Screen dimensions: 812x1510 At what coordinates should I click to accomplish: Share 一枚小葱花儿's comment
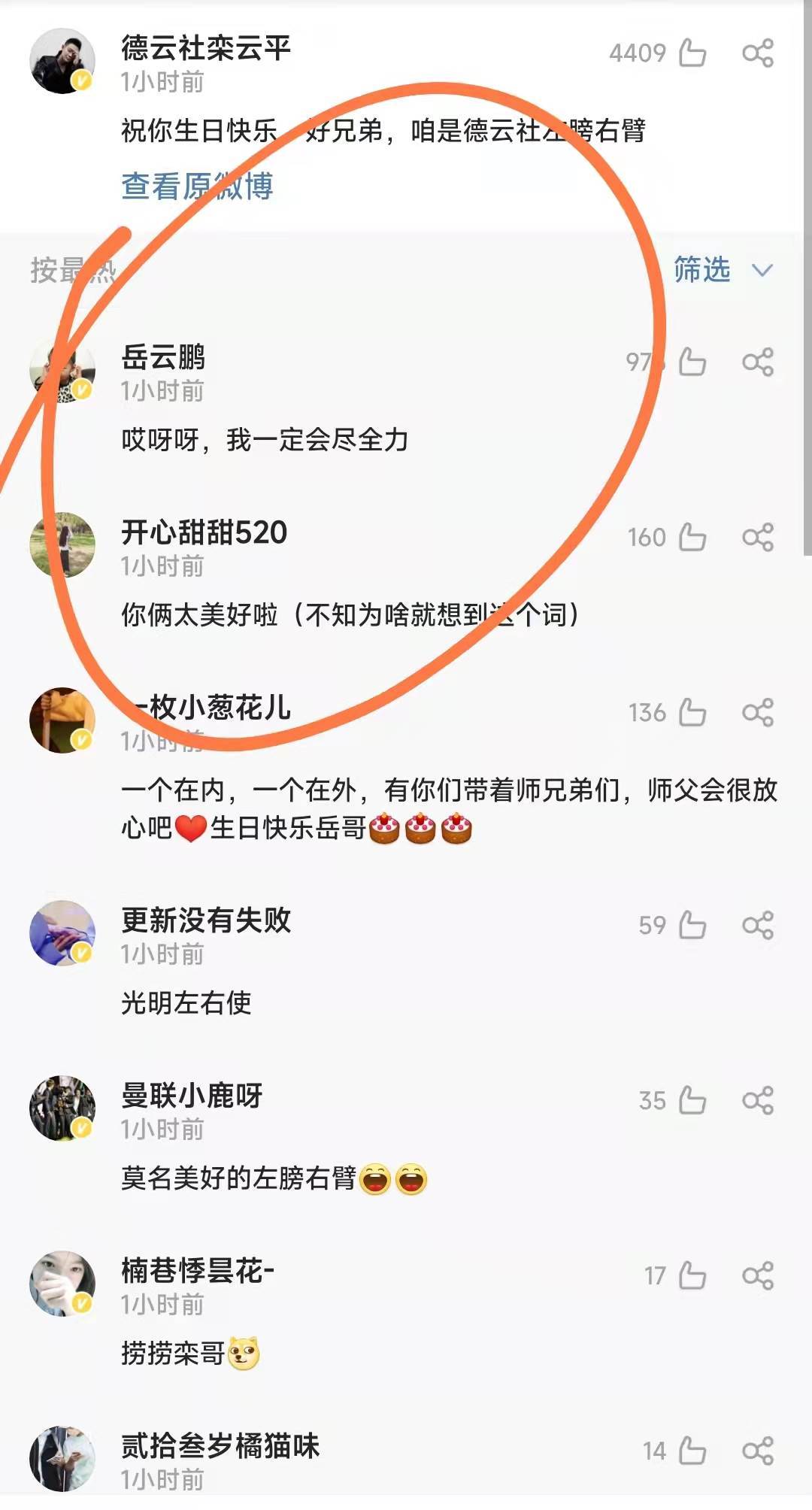[x=757, y=713]
